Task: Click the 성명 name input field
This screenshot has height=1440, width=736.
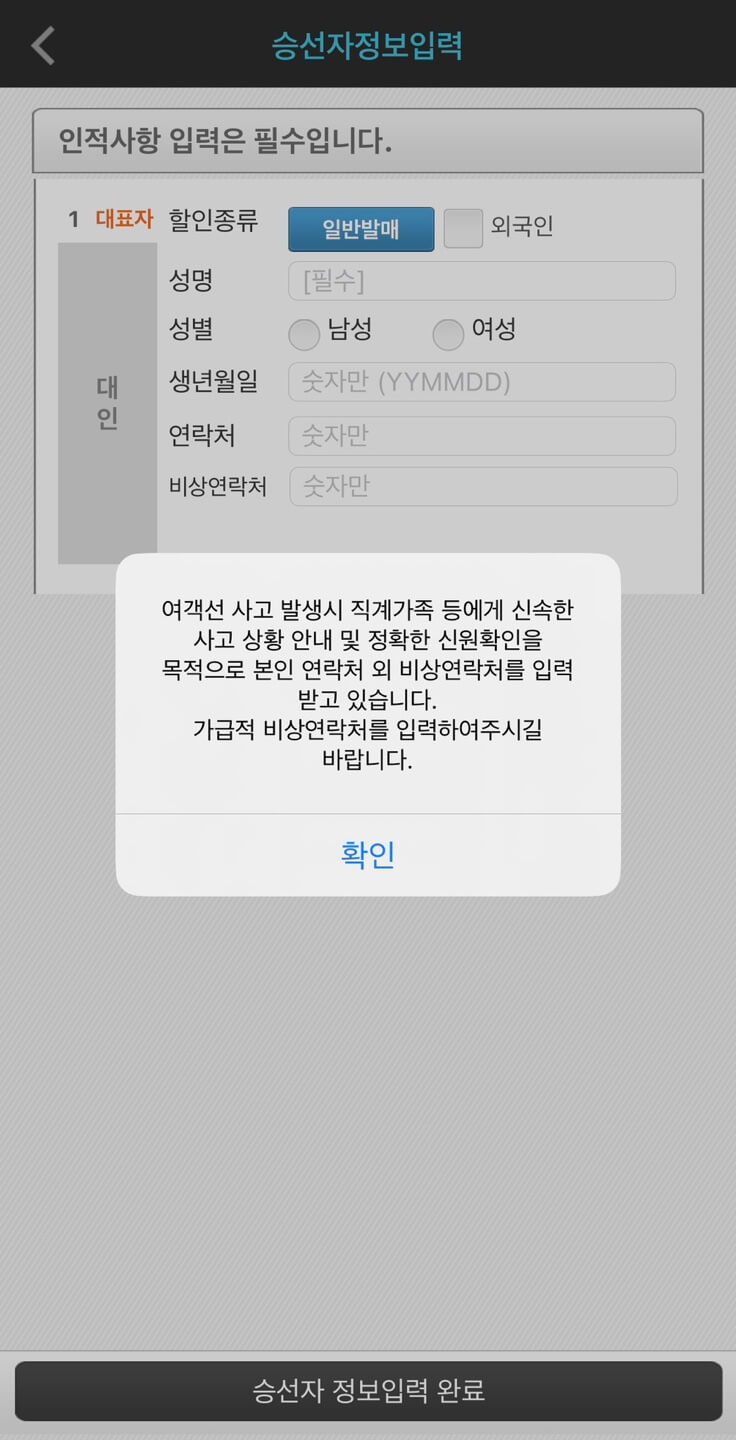Action: (482, 281)
